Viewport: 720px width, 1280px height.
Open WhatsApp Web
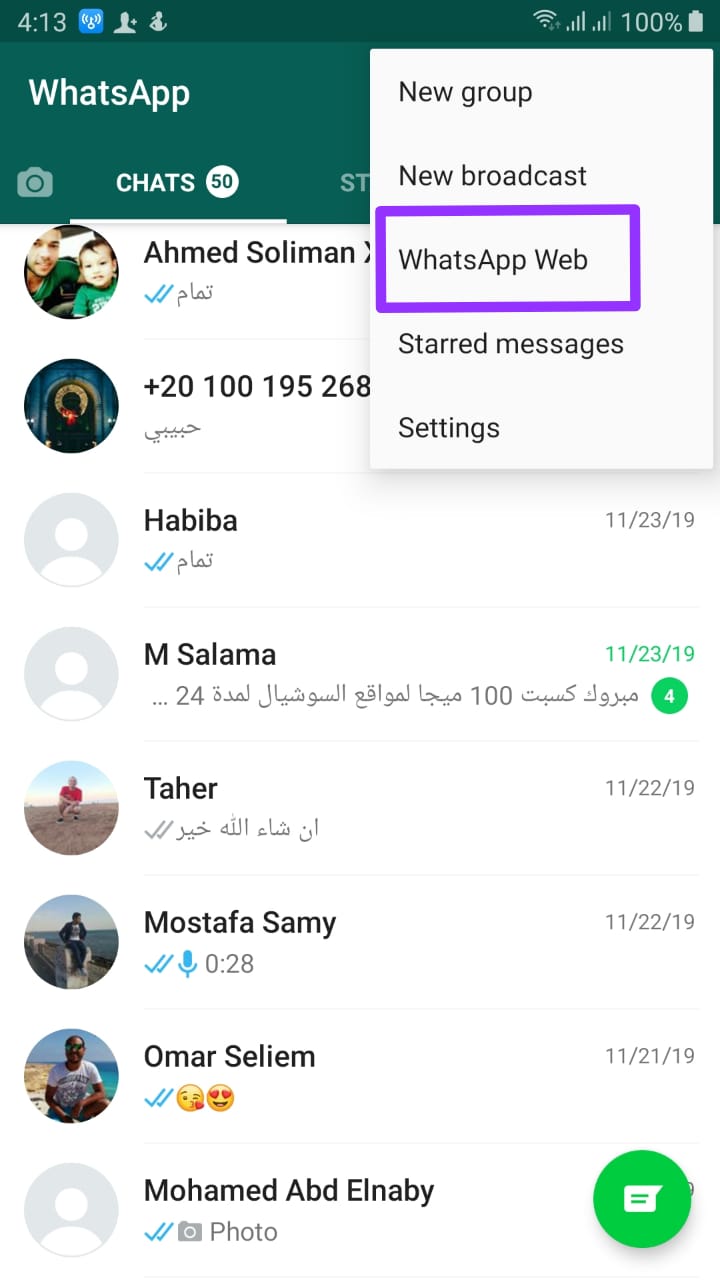(493, 260)
